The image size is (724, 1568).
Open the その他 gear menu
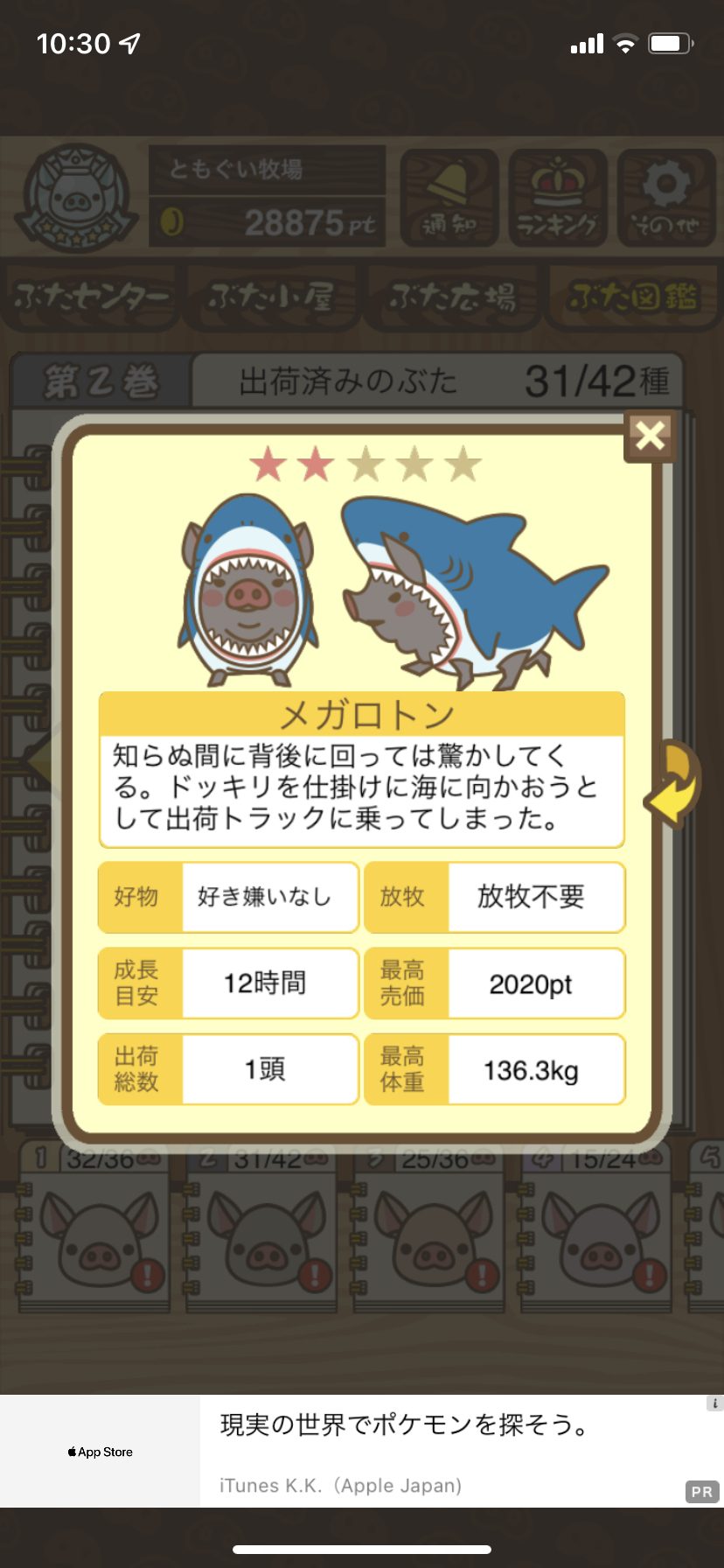point(666,198)
